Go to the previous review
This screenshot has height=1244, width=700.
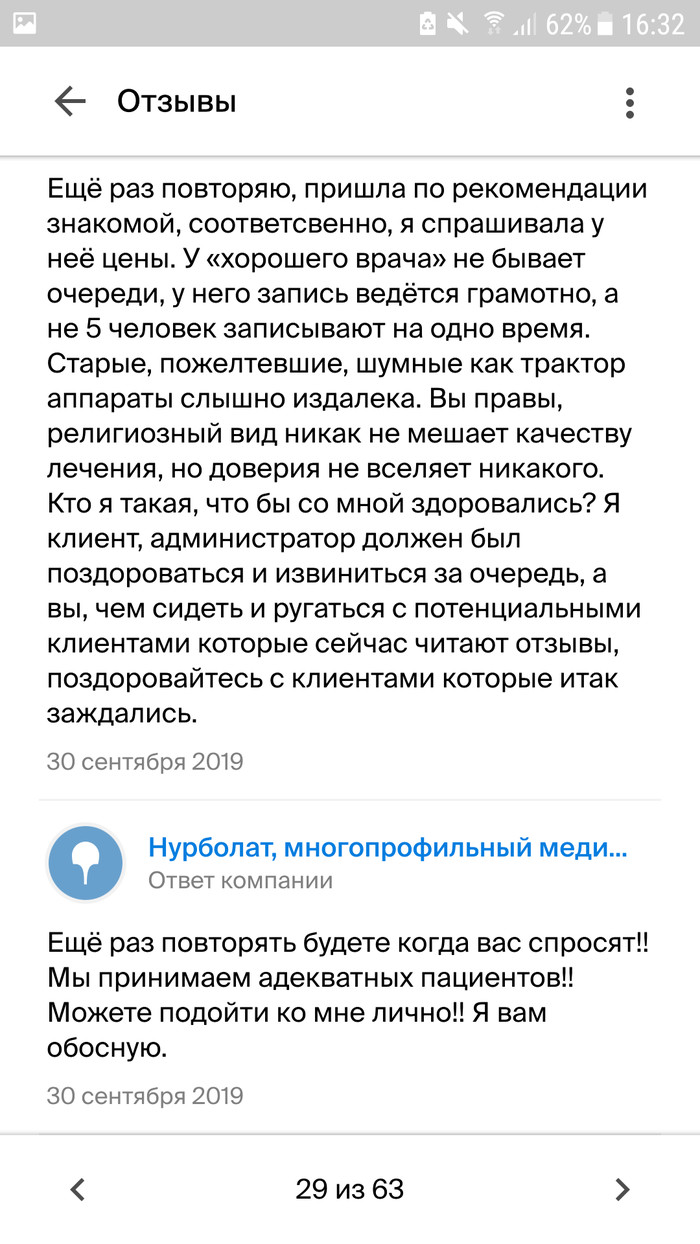pyautogui.click(x=78, y=1189)
